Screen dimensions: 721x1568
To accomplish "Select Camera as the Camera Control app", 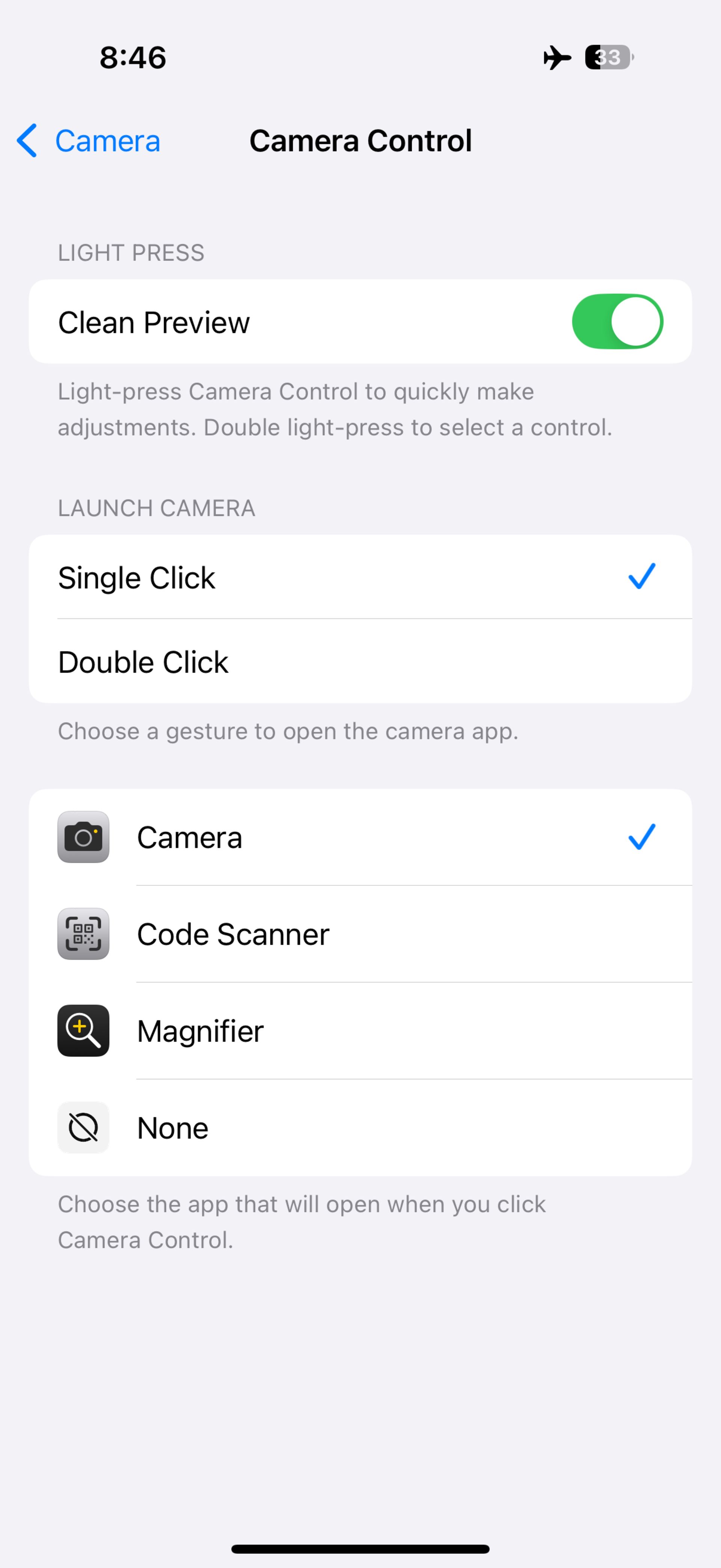I will pos(360,837).
